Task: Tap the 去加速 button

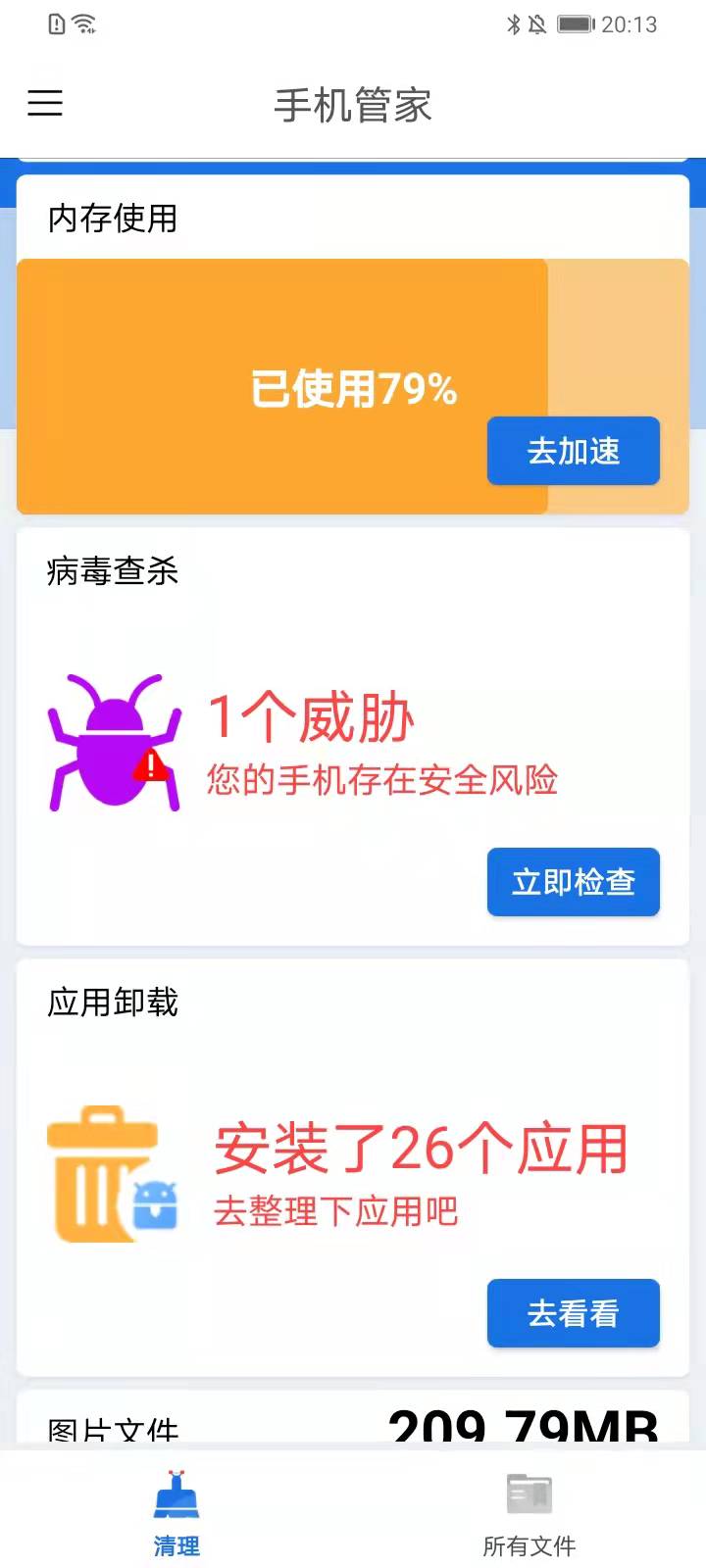Action: pos(573,451)
